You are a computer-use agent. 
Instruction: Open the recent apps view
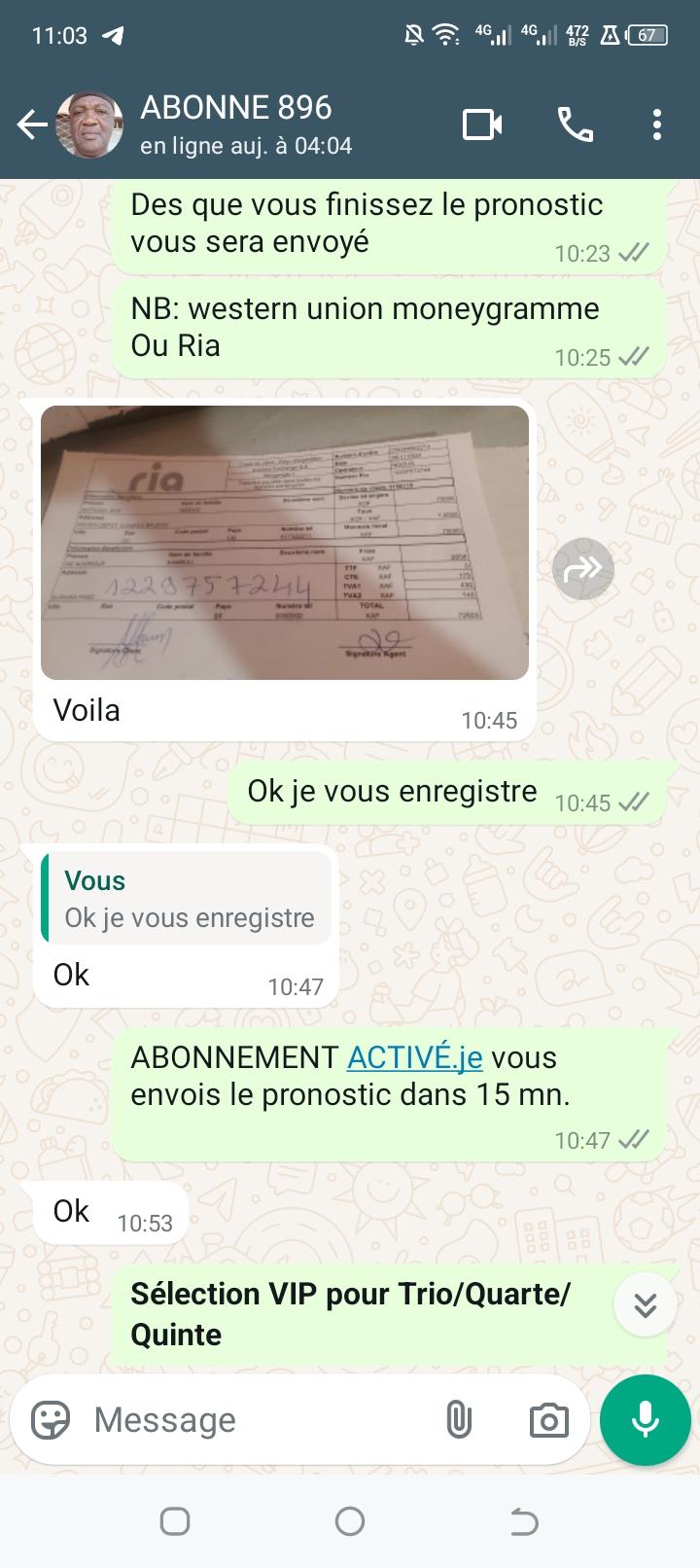(175, 1521)
